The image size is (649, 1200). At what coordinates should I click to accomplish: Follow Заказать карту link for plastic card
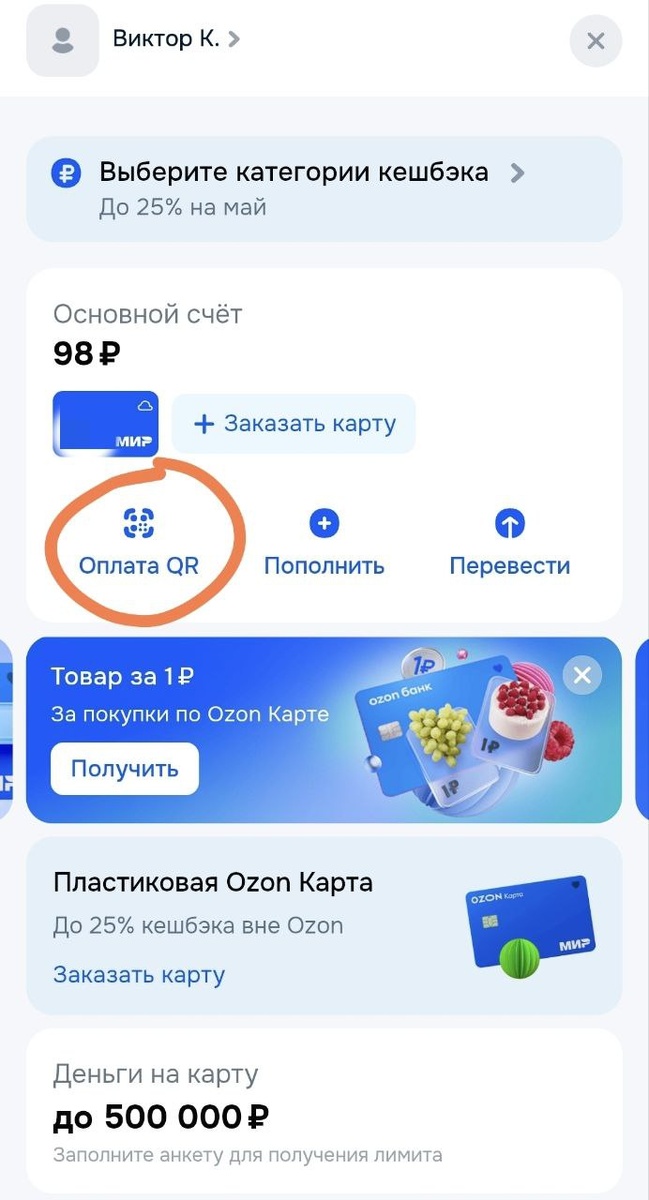(x=139, y=974)
